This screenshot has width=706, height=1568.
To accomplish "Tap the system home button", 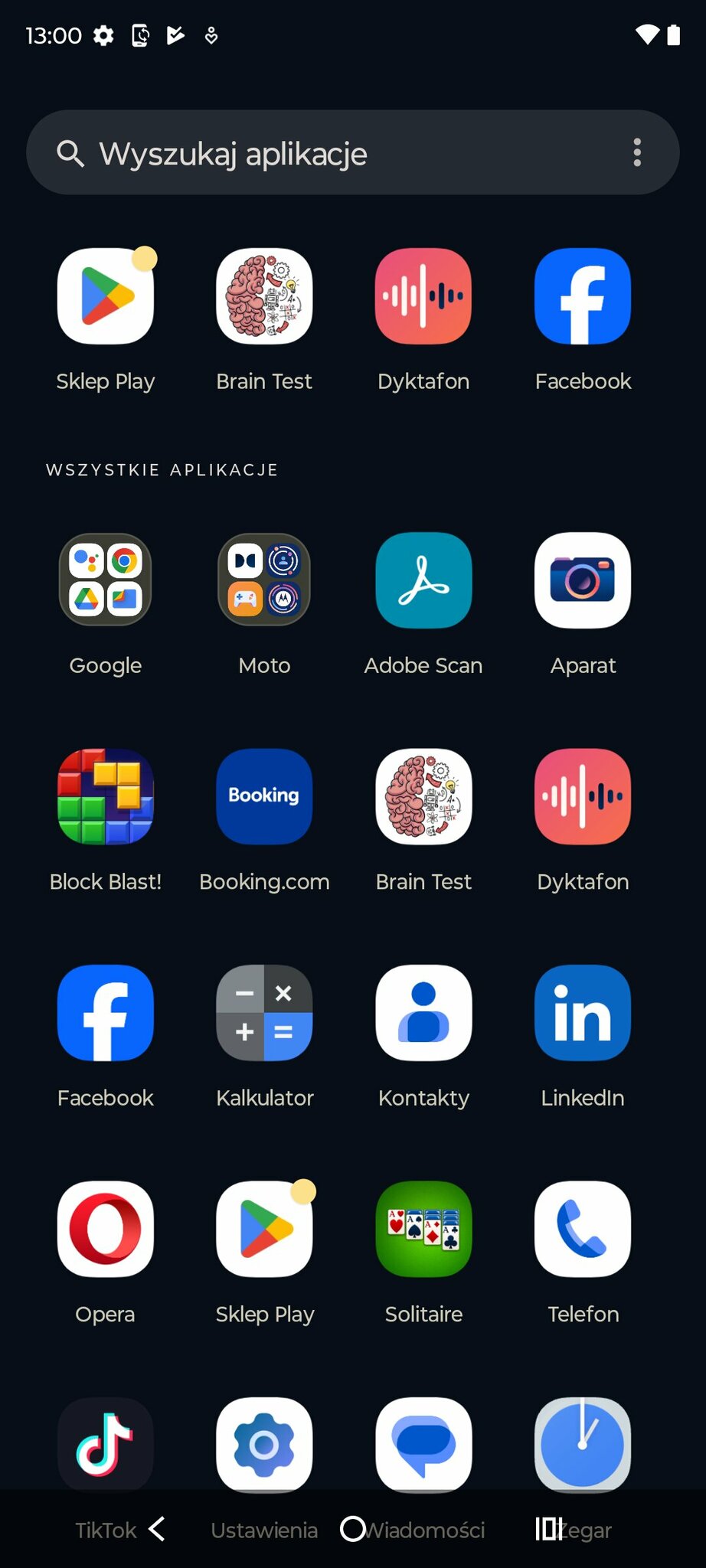I will (352, 1529).
